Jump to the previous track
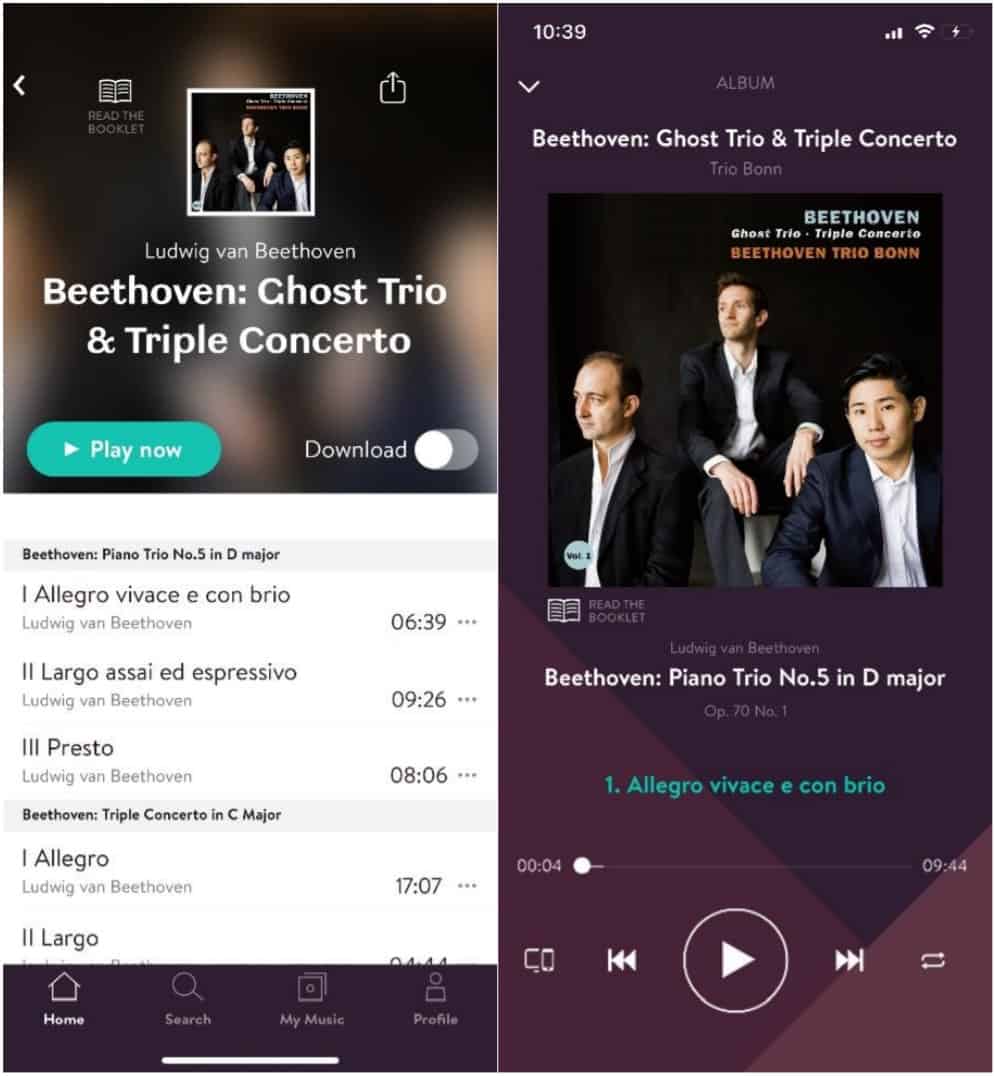This screenshot has height=1076, width=994. 621,961
